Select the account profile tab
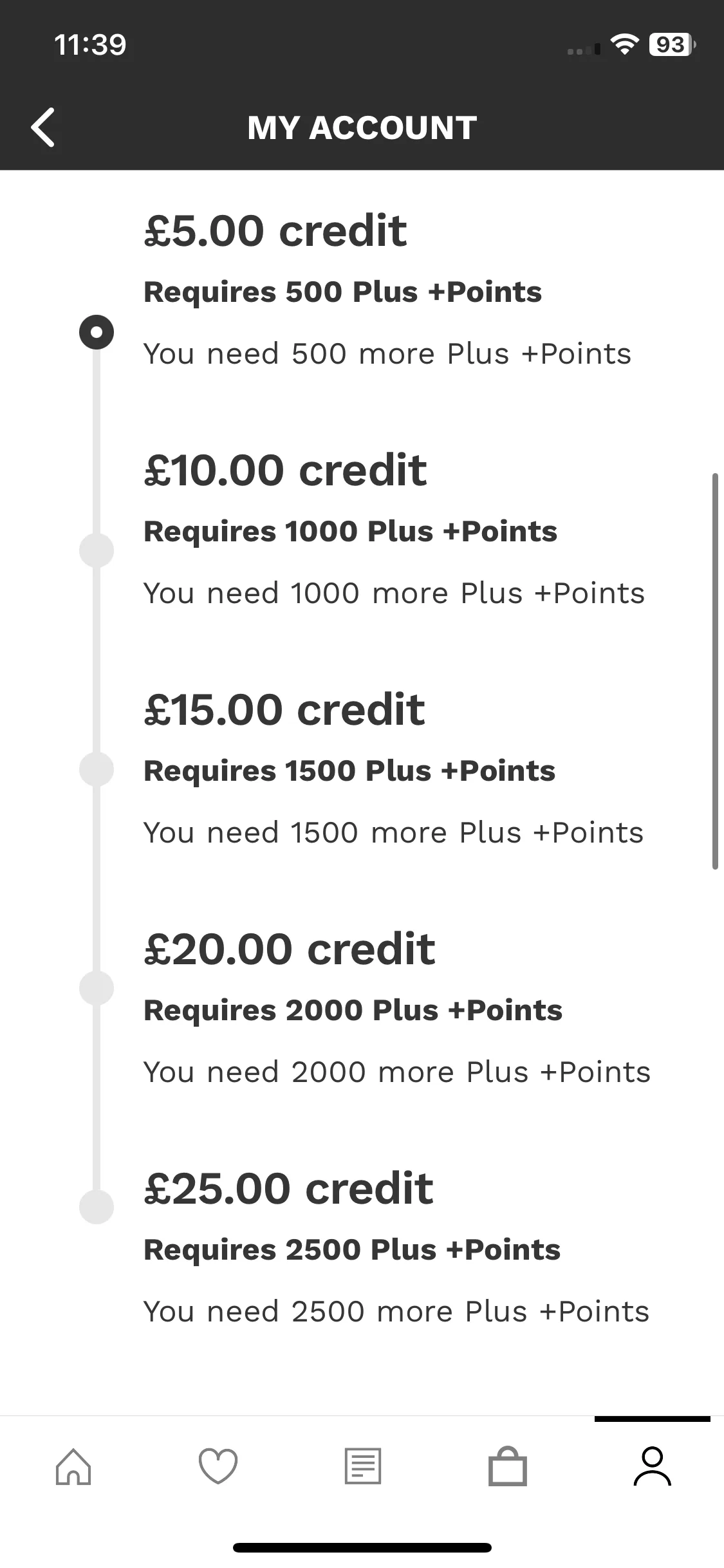Screen dimensions: 724x1568 [652, 1466]
